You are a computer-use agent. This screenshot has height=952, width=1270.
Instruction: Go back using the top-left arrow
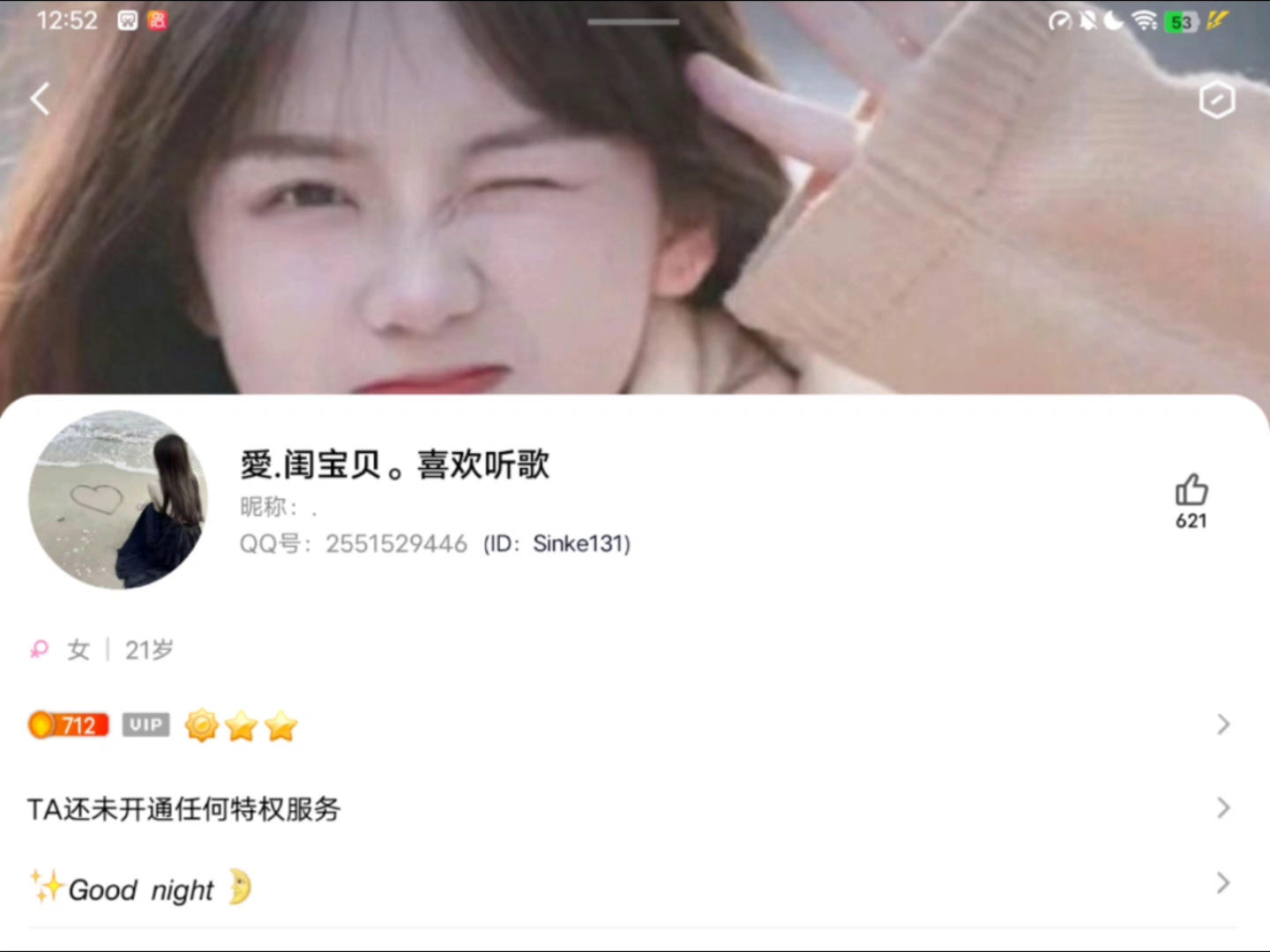pyautogui.click(x=40, y=99)
